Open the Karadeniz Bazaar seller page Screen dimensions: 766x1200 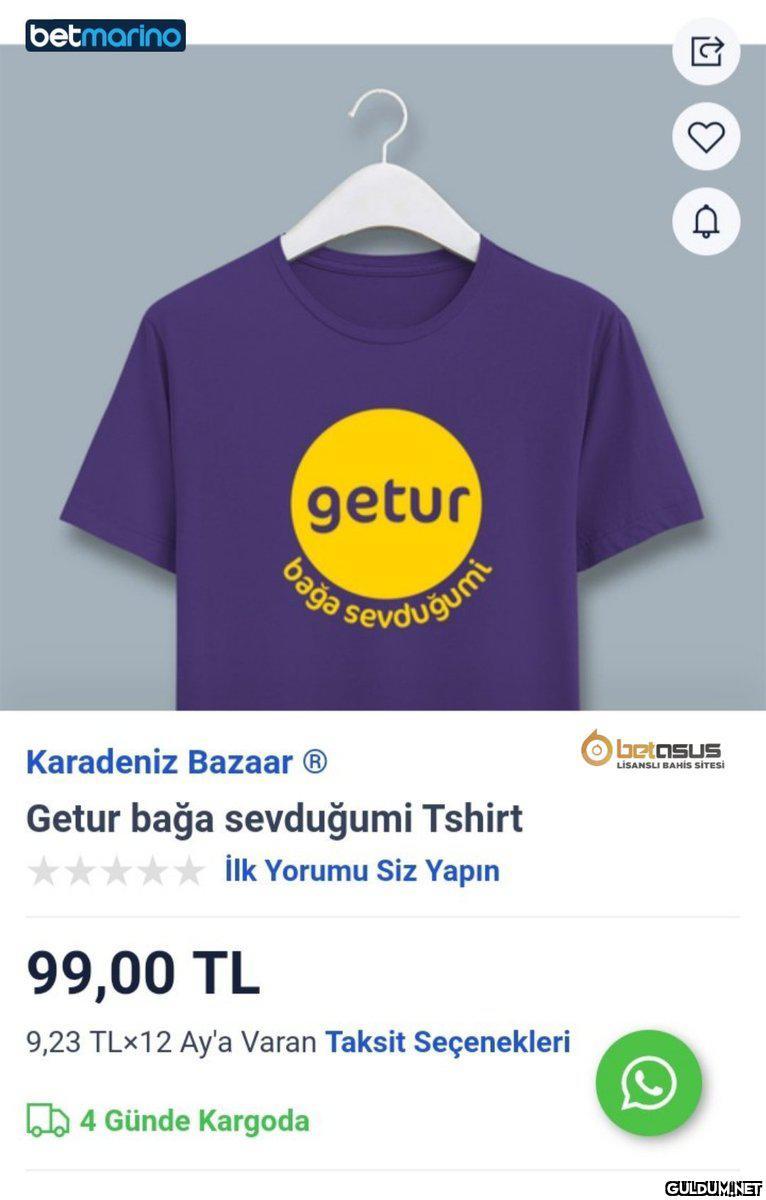coord(159,762)
